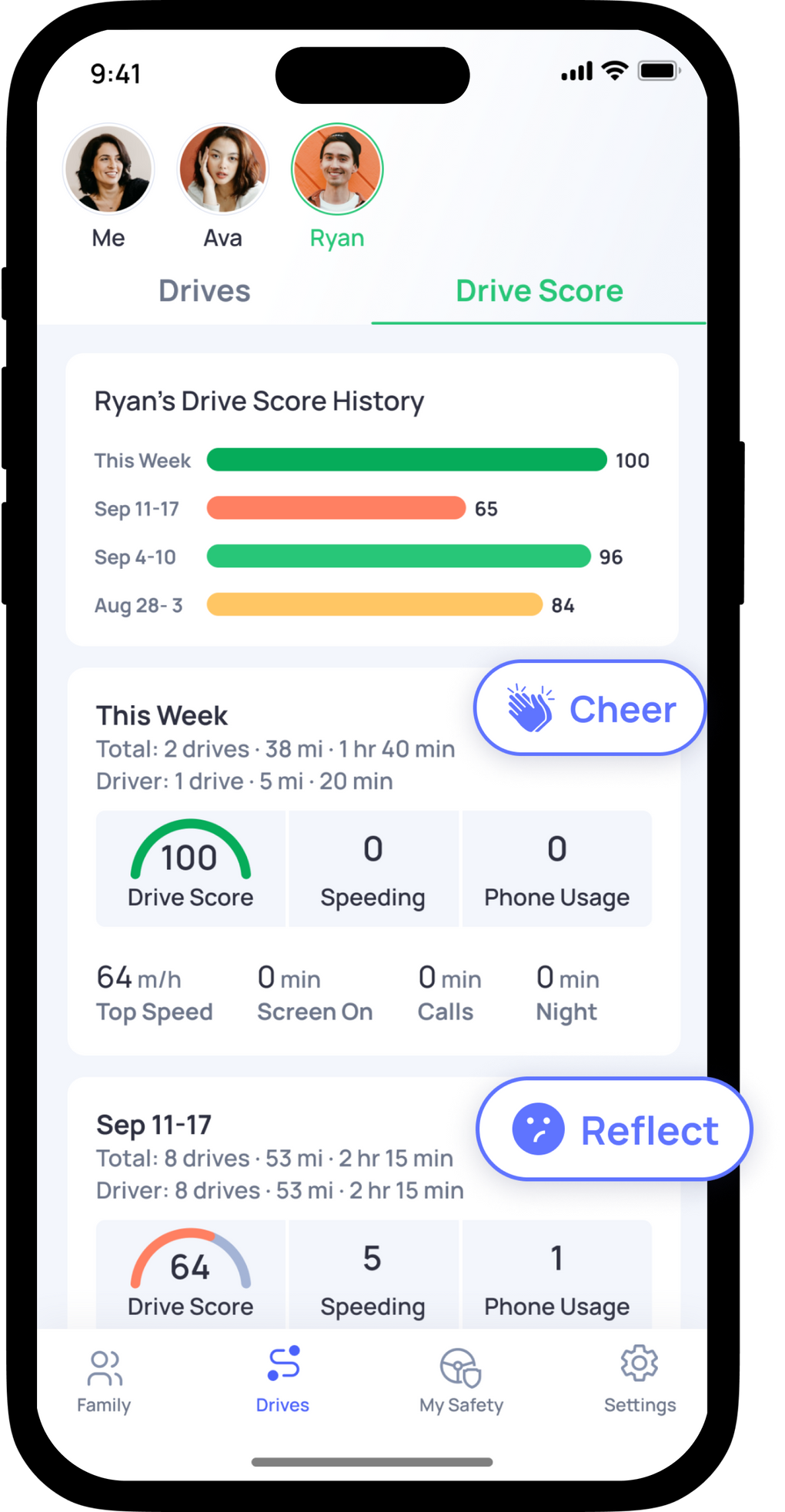The width and height of the screenshot is (785, 1512).
Task: Select the Me profile avatar
Action: click(109, 169)
